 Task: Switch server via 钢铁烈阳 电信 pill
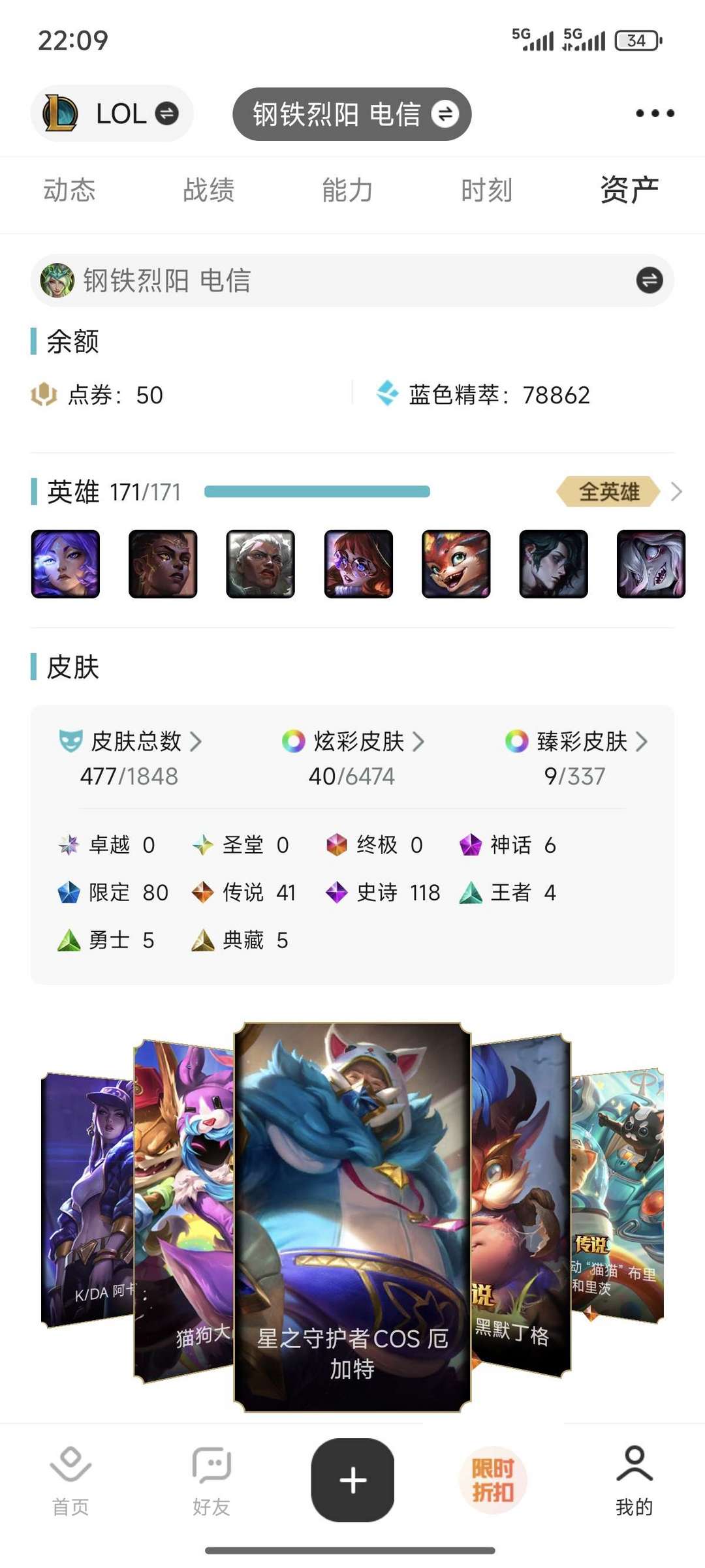(352, 114)
